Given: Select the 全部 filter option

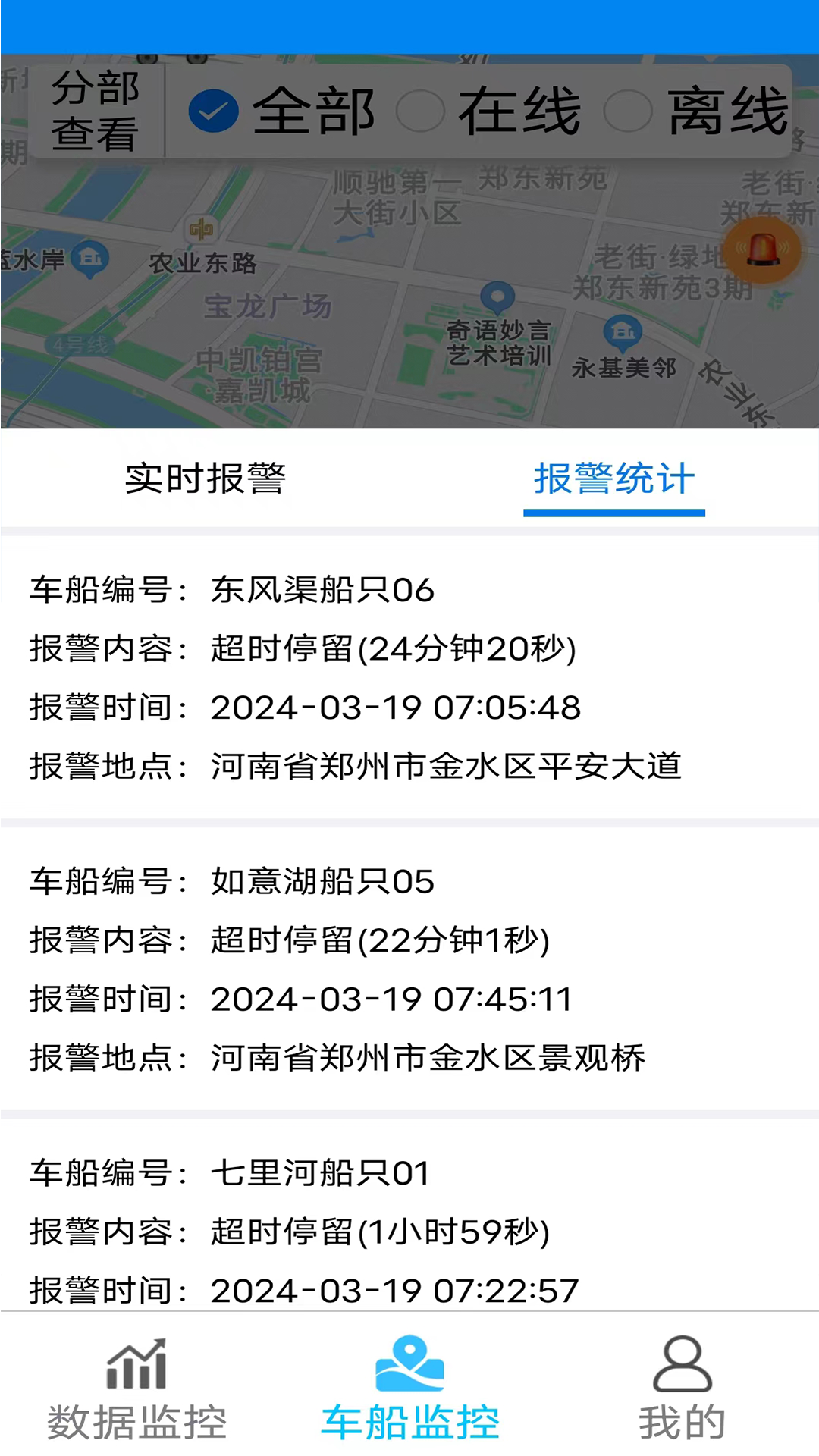Looking at the screenshot, I should pyautogui.click(x=281, y=111).
